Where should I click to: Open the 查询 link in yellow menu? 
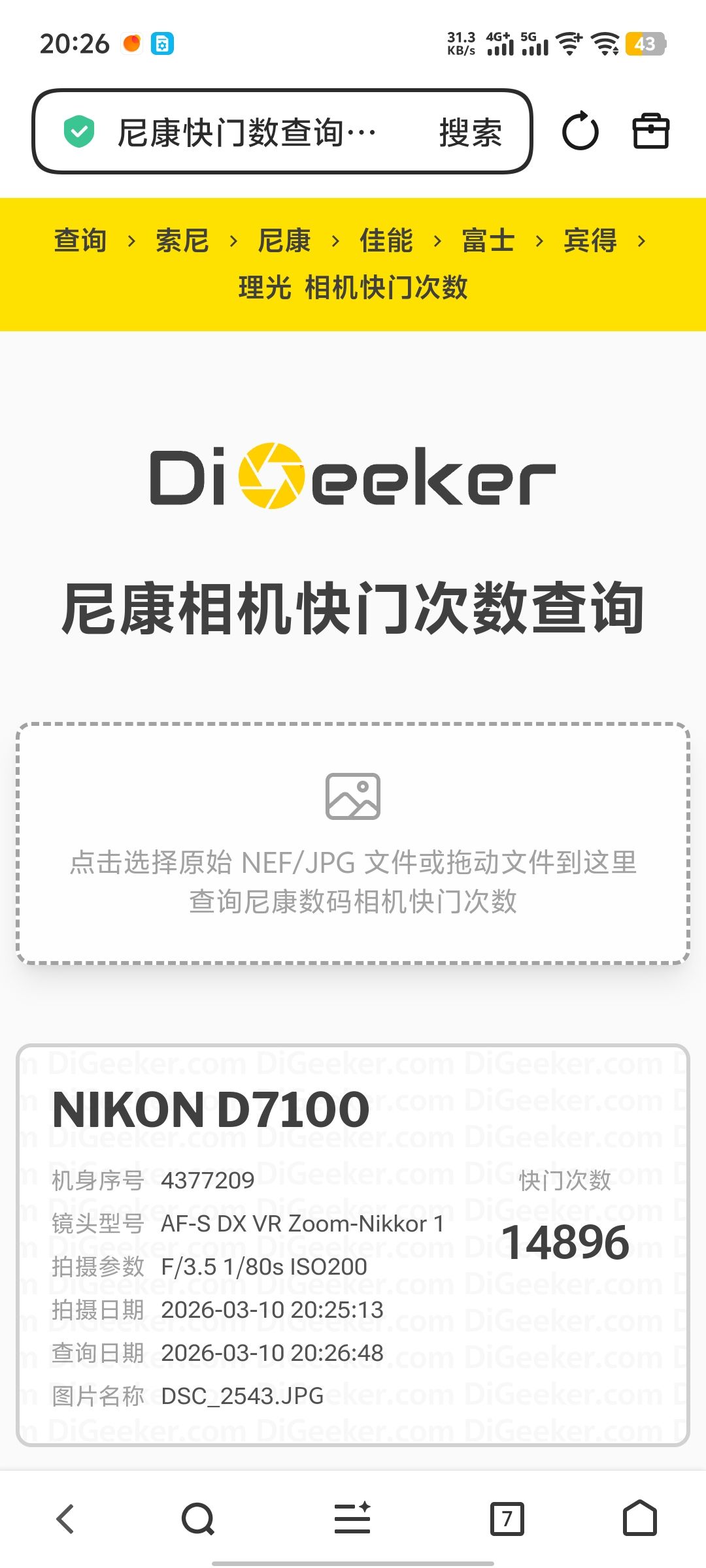click(80, 240)
